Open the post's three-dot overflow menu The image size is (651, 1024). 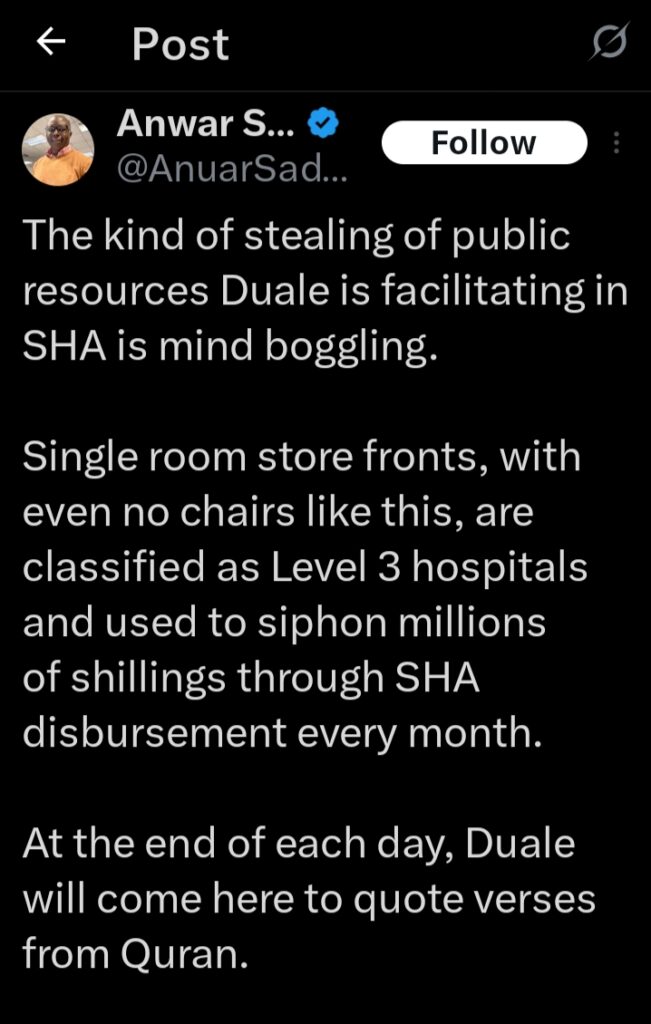click(x=616, y=143)
